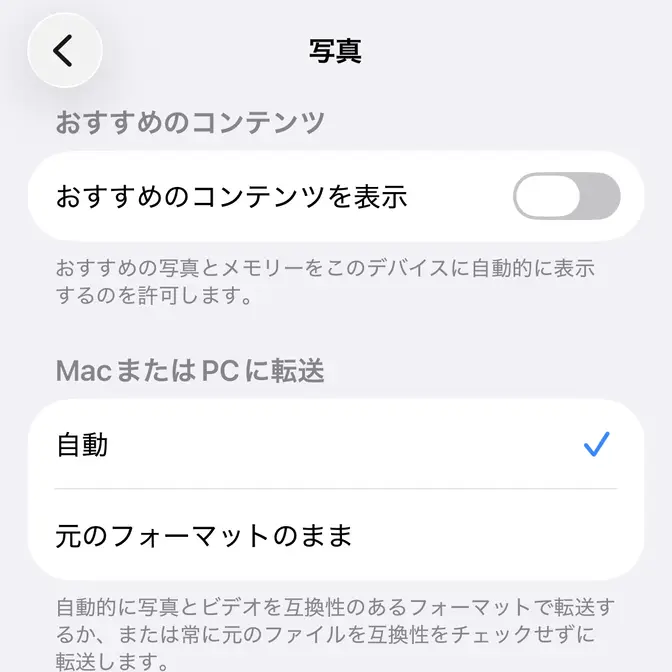Go back from 写真 settings

click(65, 50)
